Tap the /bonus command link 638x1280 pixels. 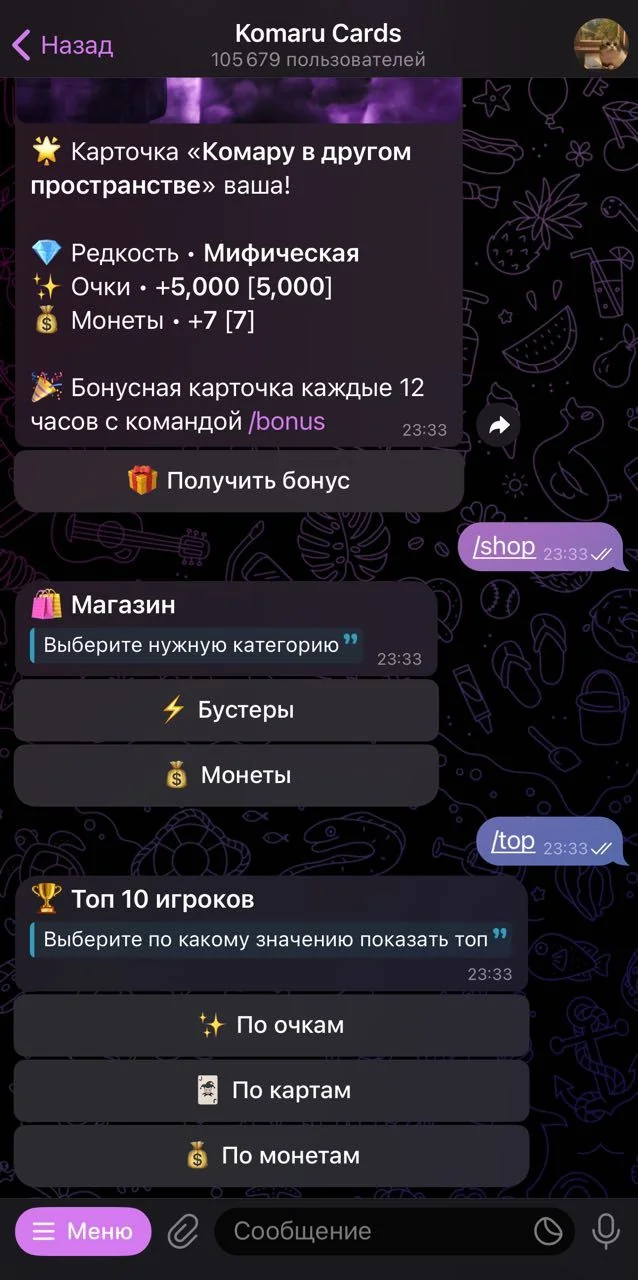[x=287, y=421]
